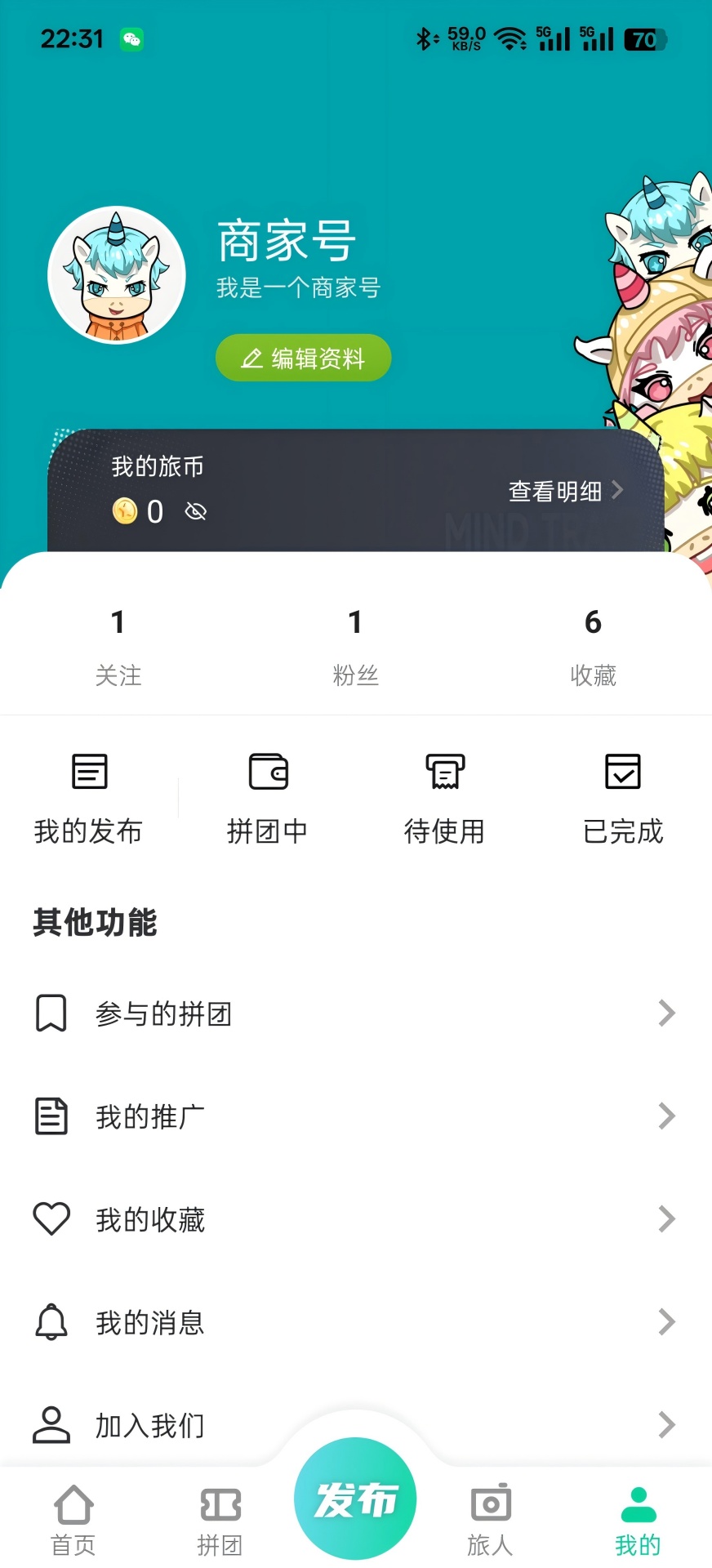Expand 加入我们 with right arrow
The width and height of the screenshot is (712, 1568).
[x=666, y=1425]
